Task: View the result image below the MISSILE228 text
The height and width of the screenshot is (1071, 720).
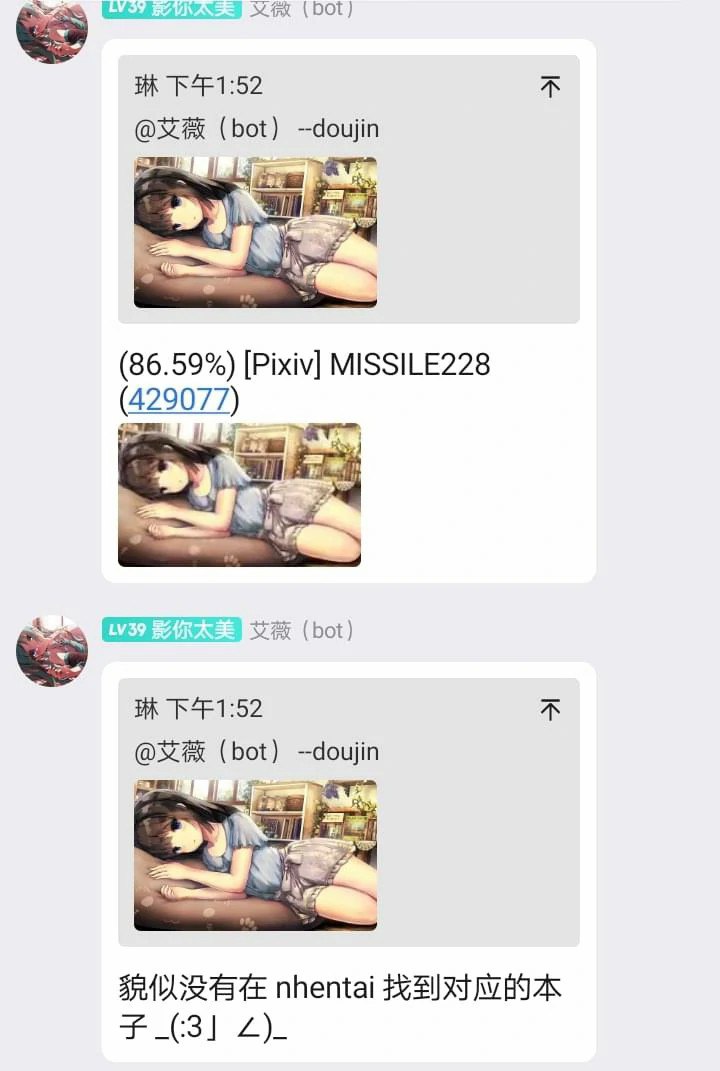Action: 239,494
